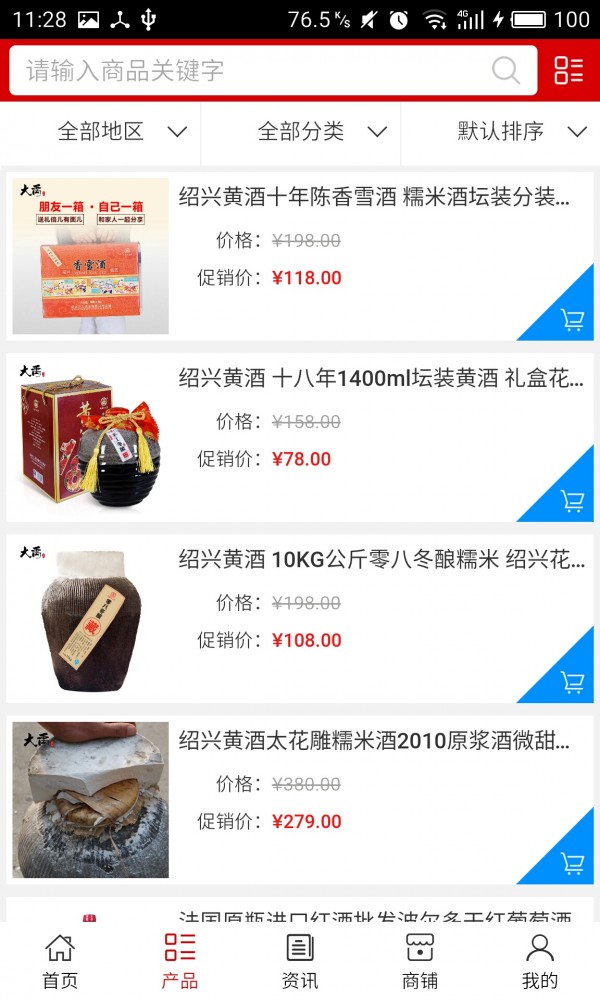
Task: Expand the 全部地区 region dropdown
Action: 122,131
